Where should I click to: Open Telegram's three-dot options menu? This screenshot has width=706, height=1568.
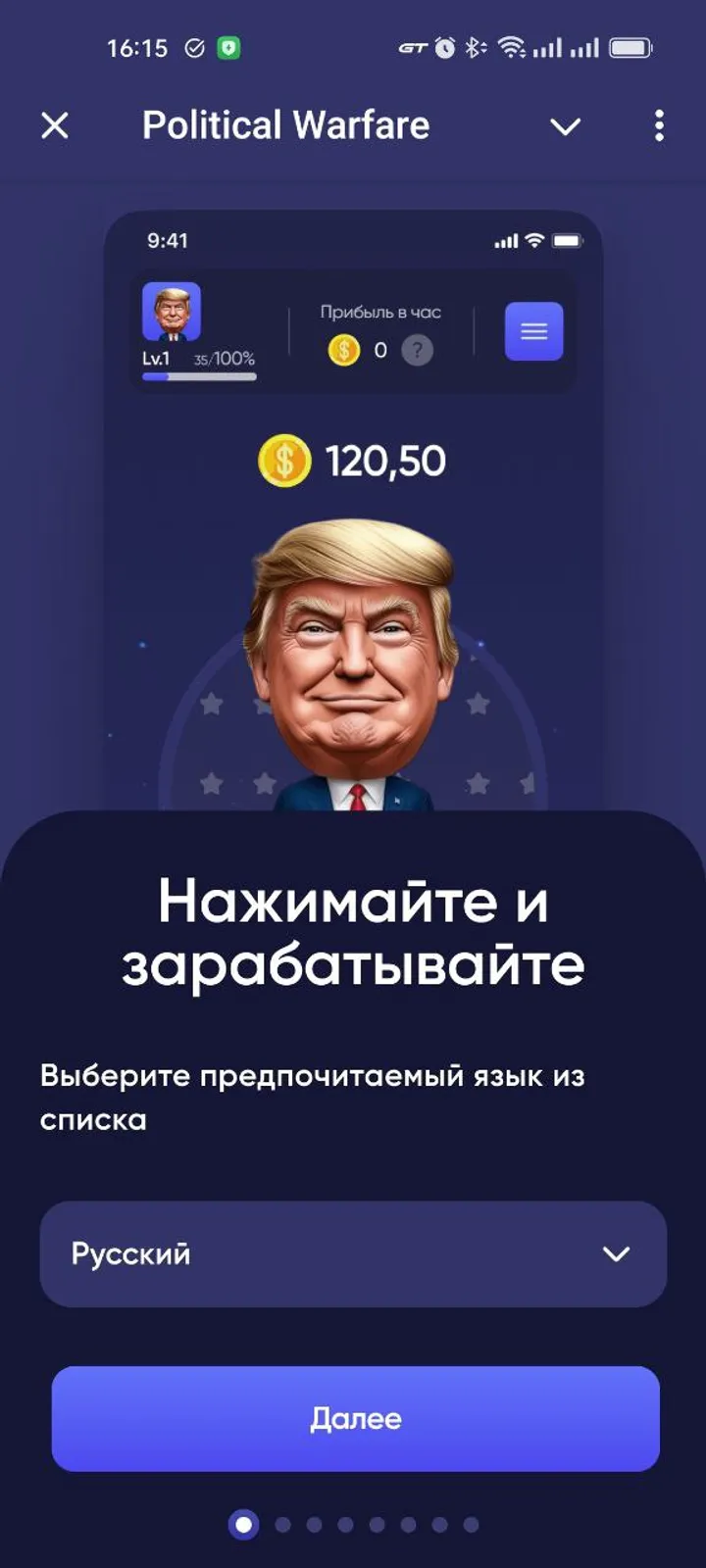point(659,125)
